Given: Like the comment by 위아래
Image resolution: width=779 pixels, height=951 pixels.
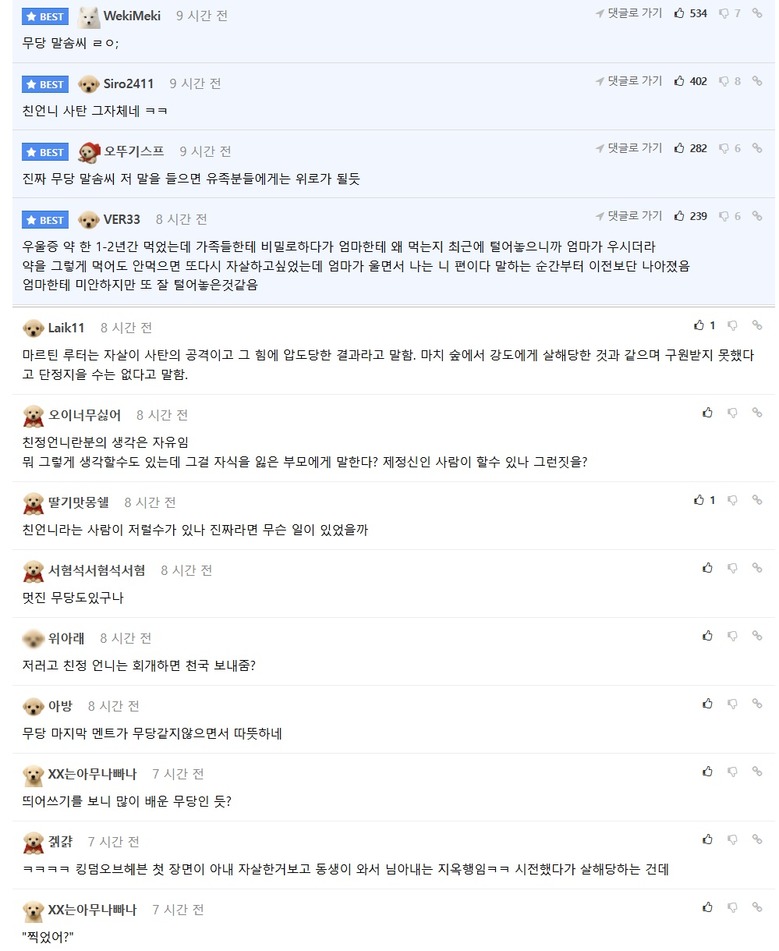Looking at the screenshot, I should pos(707,635).
